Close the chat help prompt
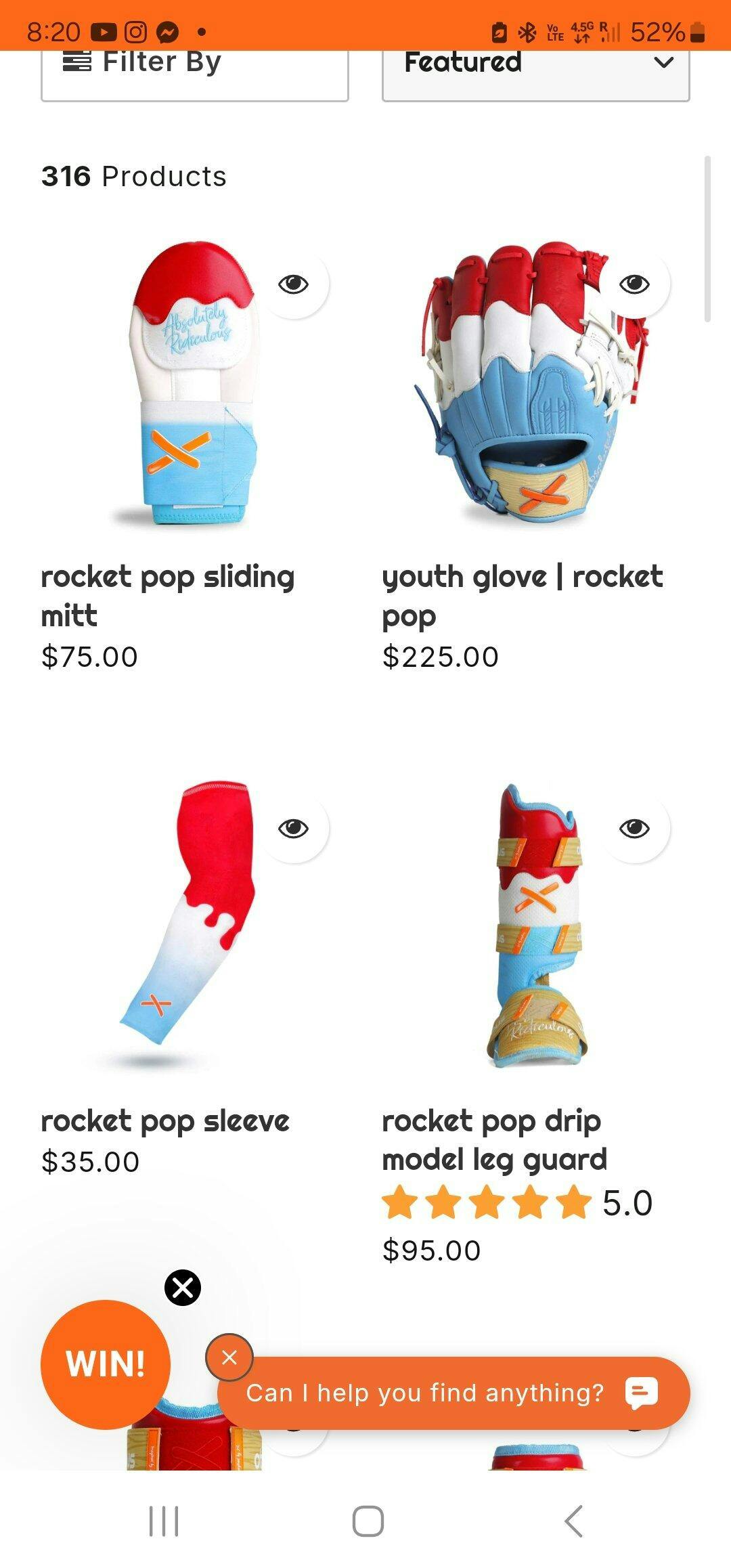 (x=229, y=1357)
